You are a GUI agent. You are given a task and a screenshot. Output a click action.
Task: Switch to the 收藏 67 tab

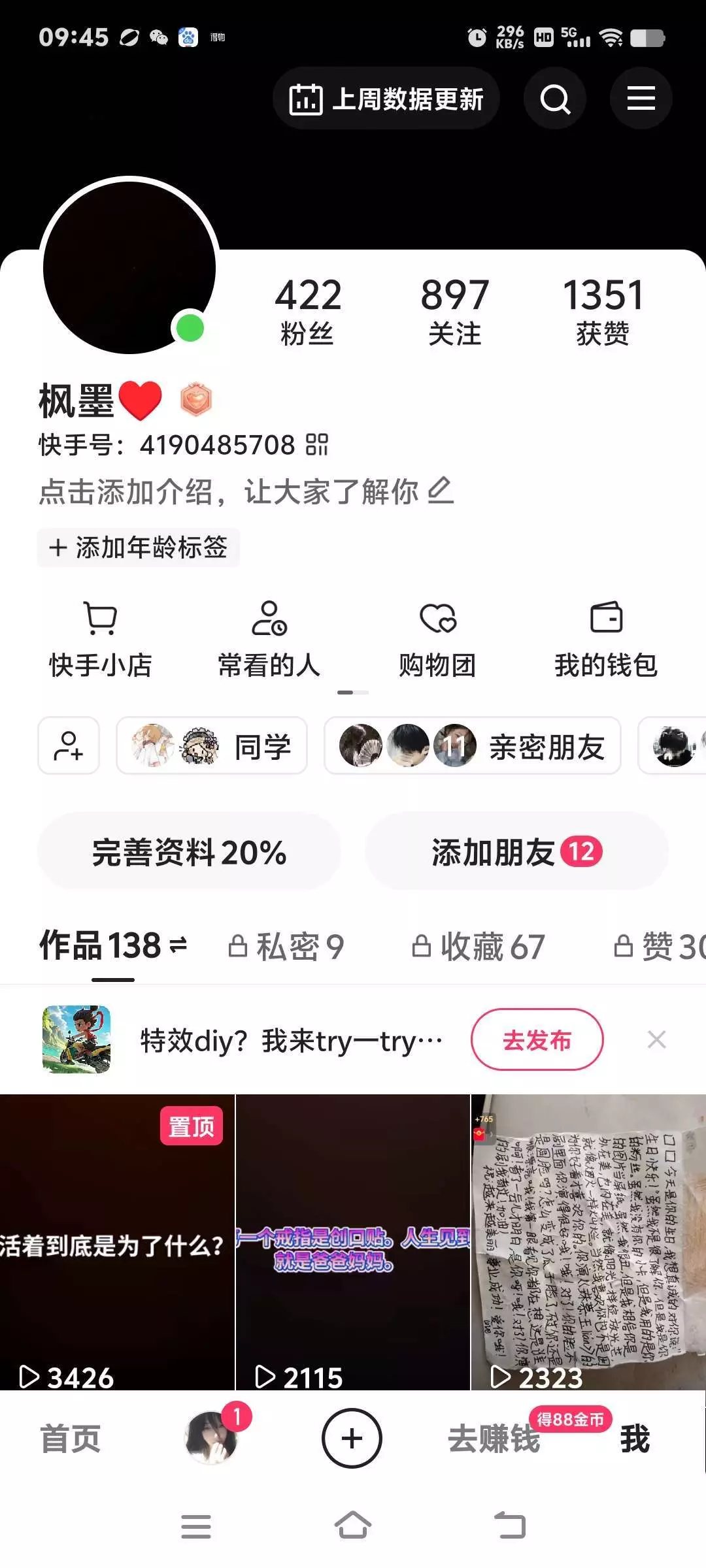pyautogui.click(x=479, y=946)
